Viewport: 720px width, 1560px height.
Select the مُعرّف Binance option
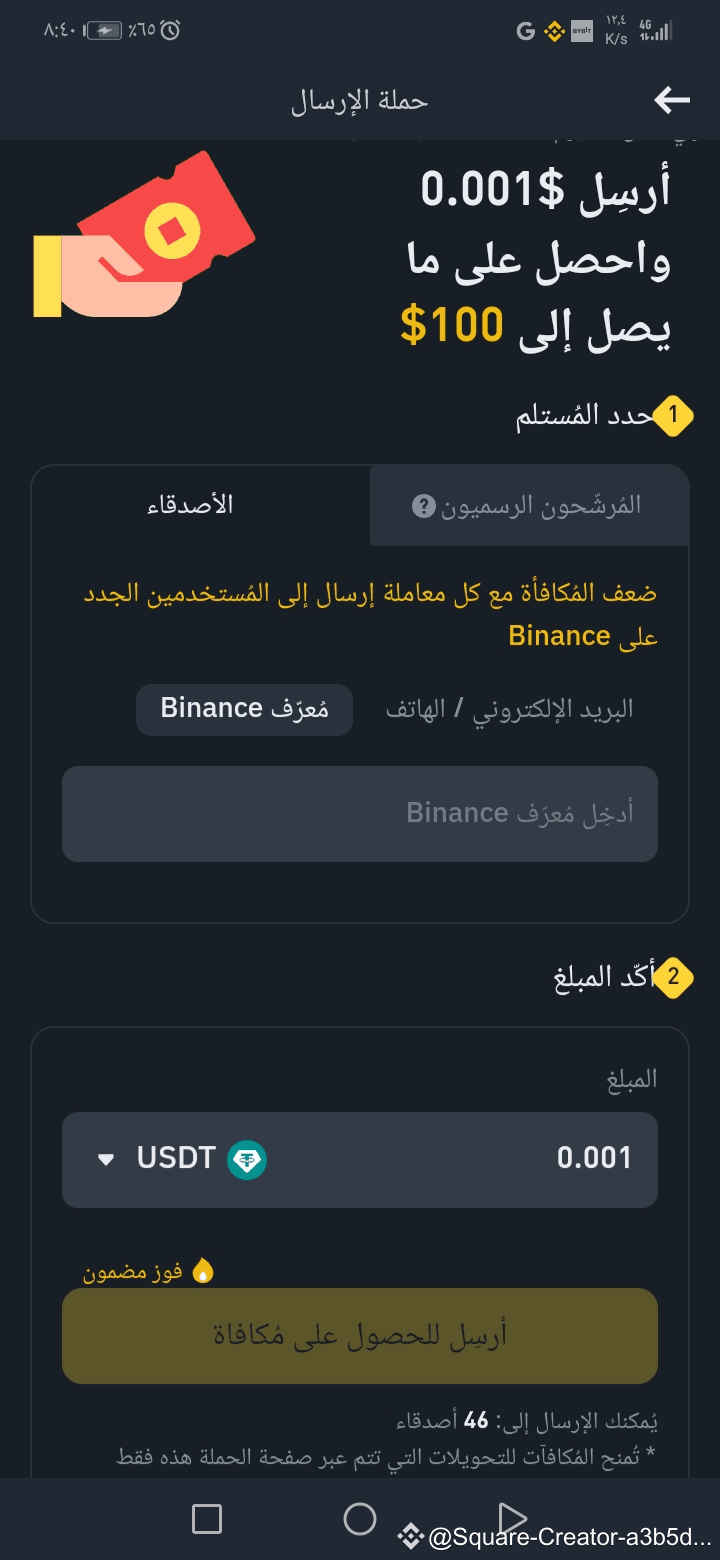coord(245,709)
